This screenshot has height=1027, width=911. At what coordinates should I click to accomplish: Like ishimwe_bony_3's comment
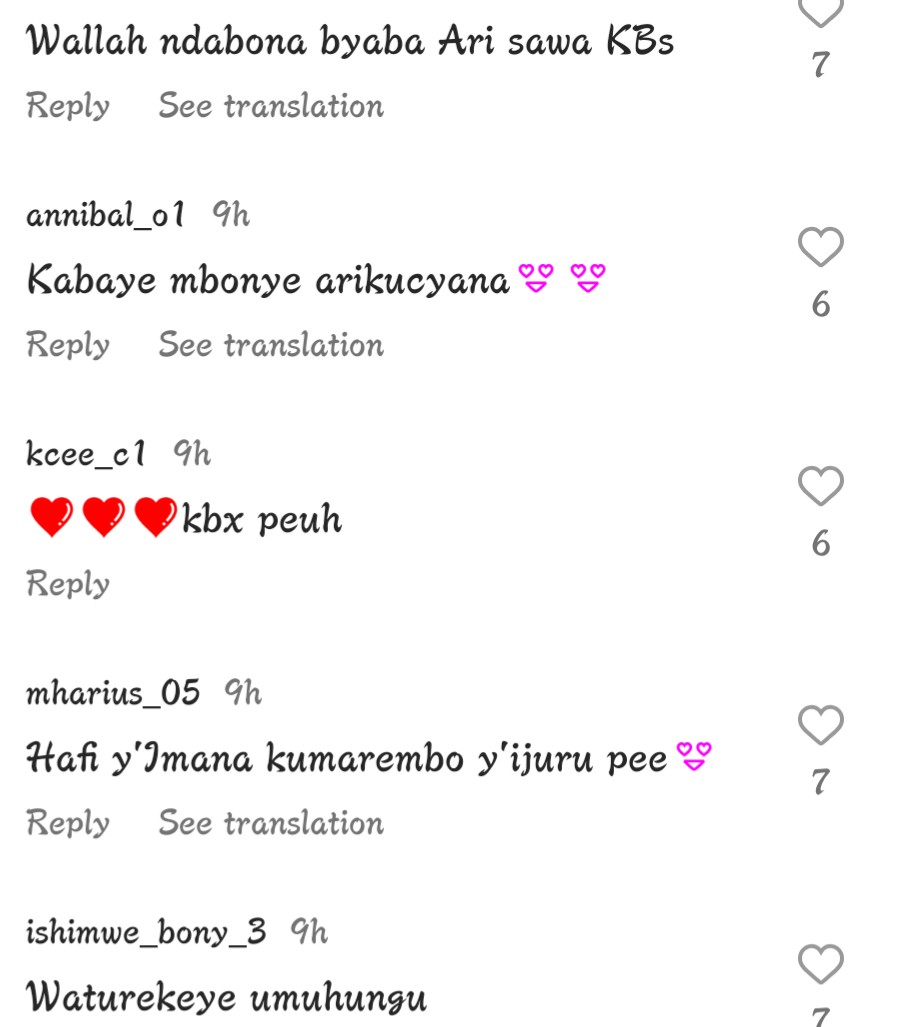click(x=820, y=964)
